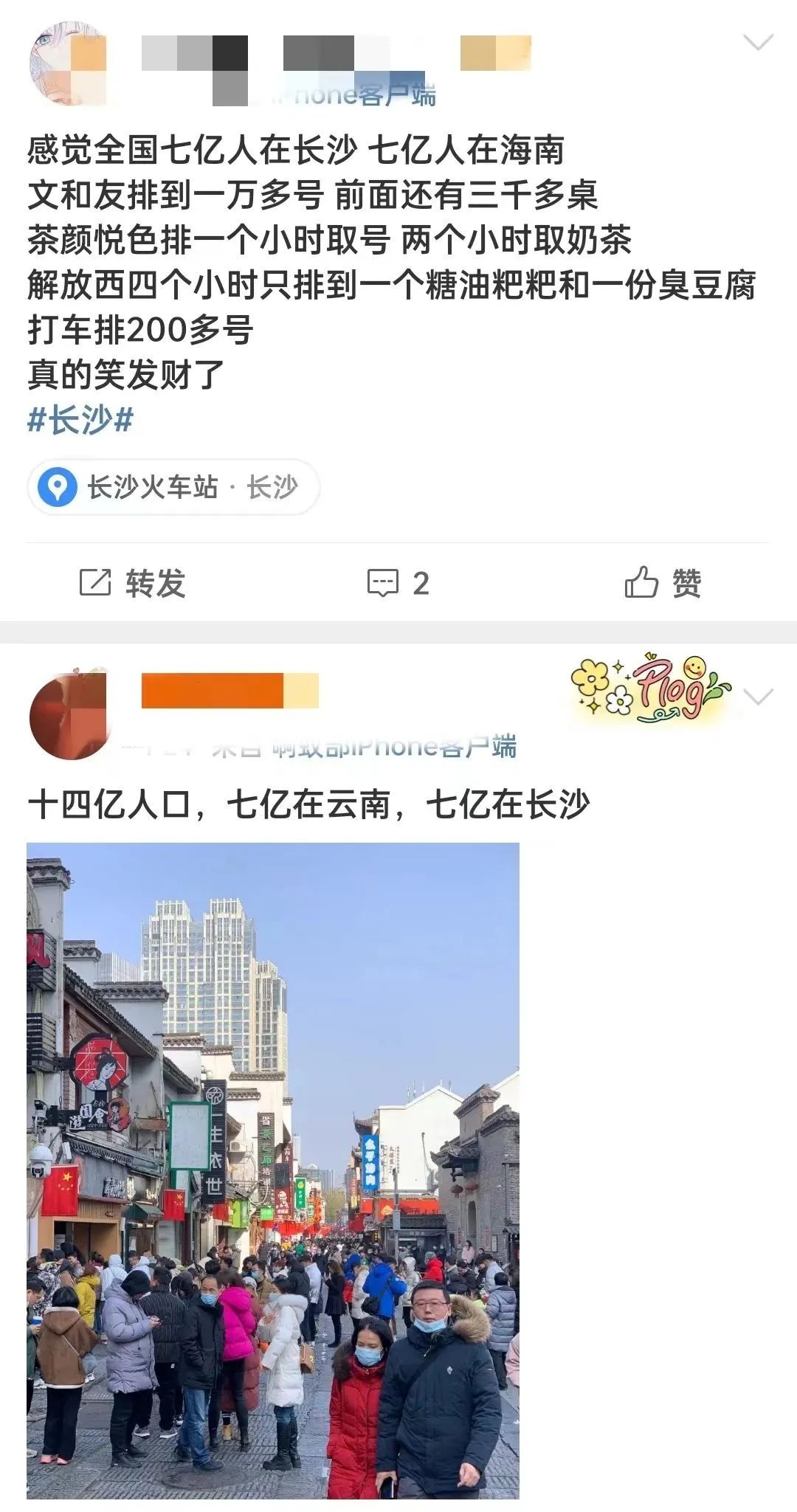Open the post about 七亿在云南，七亿在长沙
This screenshot has height=1512, width=797.
coord(308,804)
